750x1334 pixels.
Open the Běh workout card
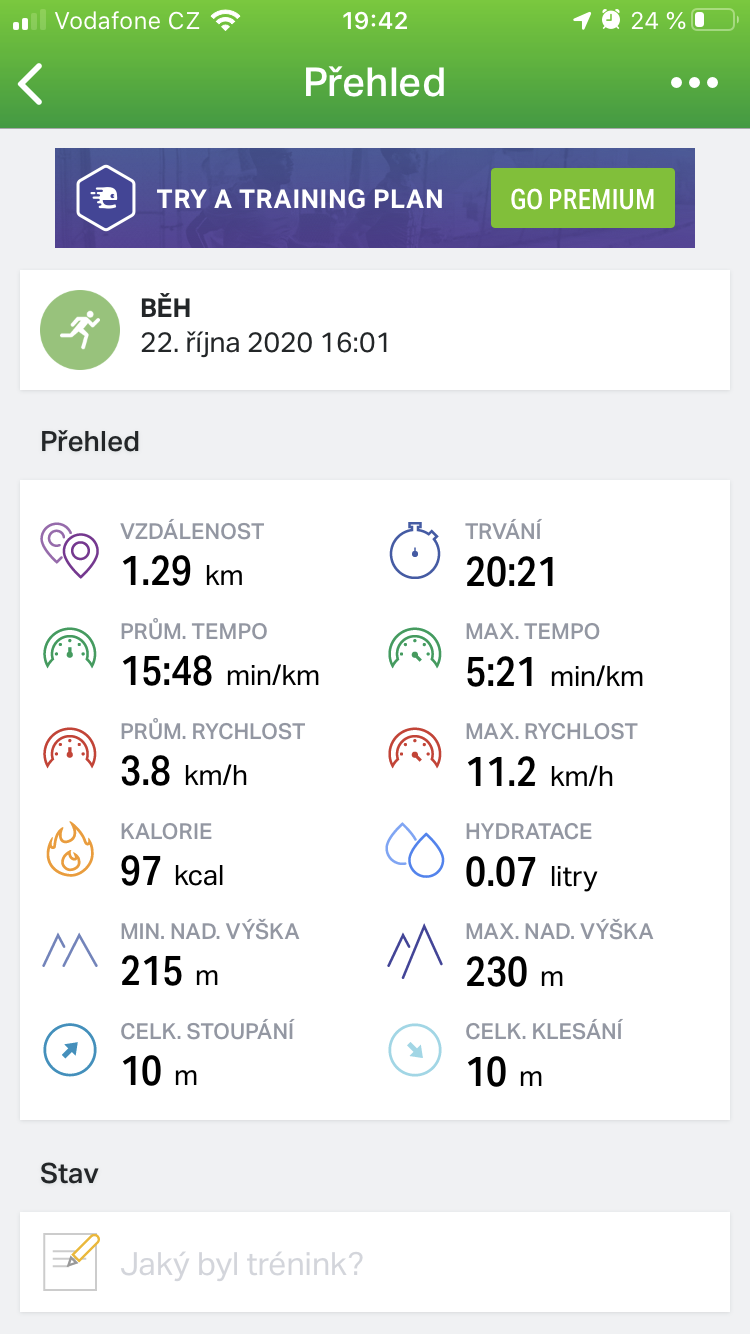(375, 330)
